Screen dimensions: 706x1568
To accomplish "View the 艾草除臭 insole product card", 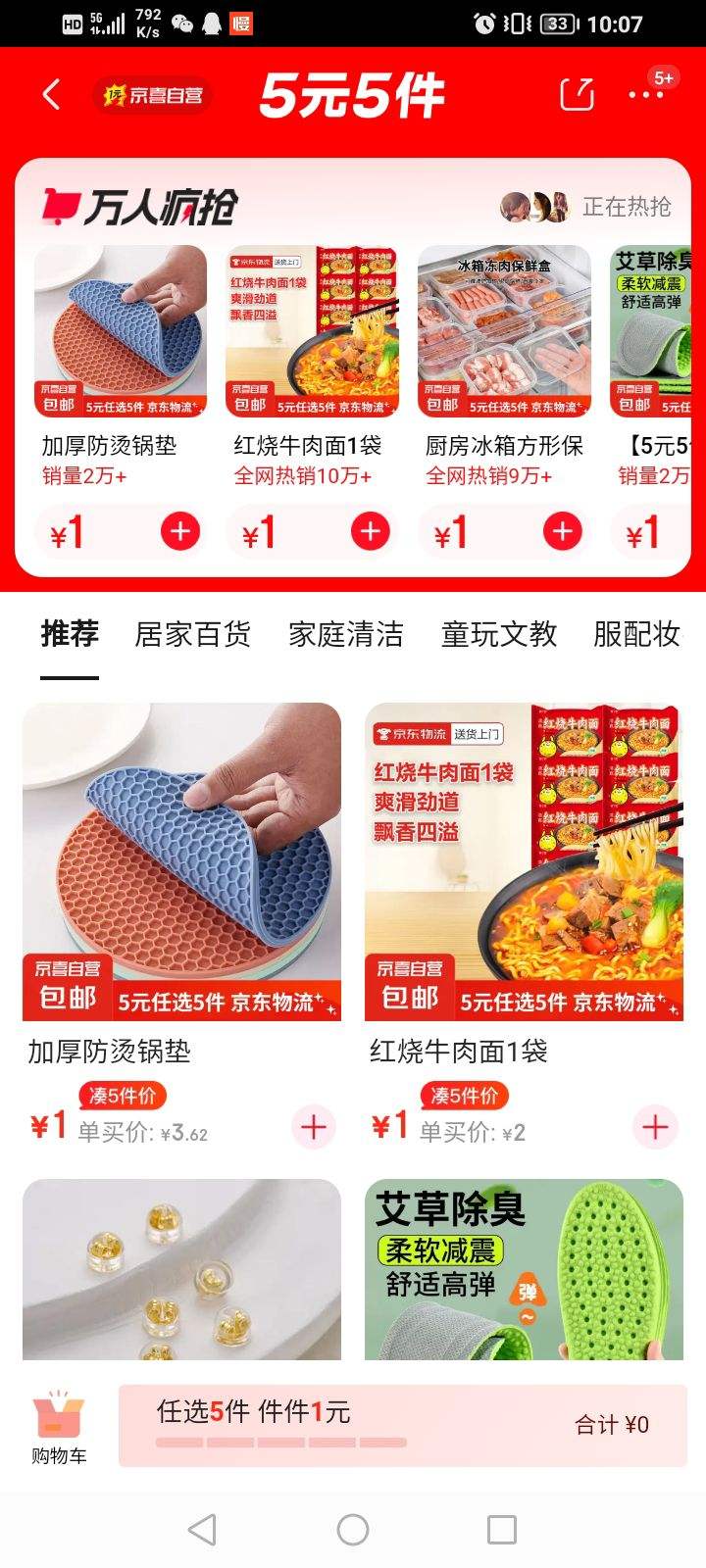I will [x=524, y=1269].
